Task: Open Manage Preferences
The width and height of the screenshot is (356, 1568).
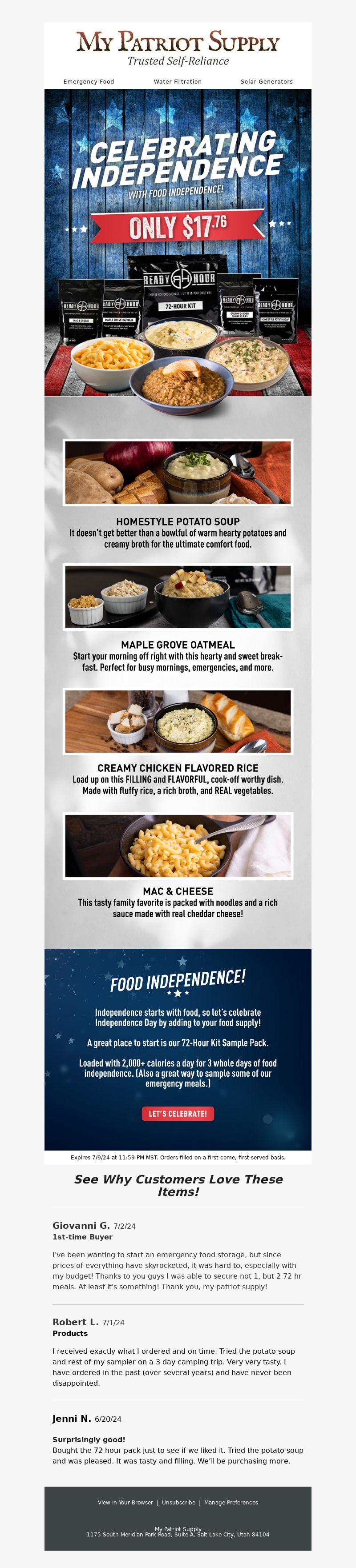Action: point(231,1502)
